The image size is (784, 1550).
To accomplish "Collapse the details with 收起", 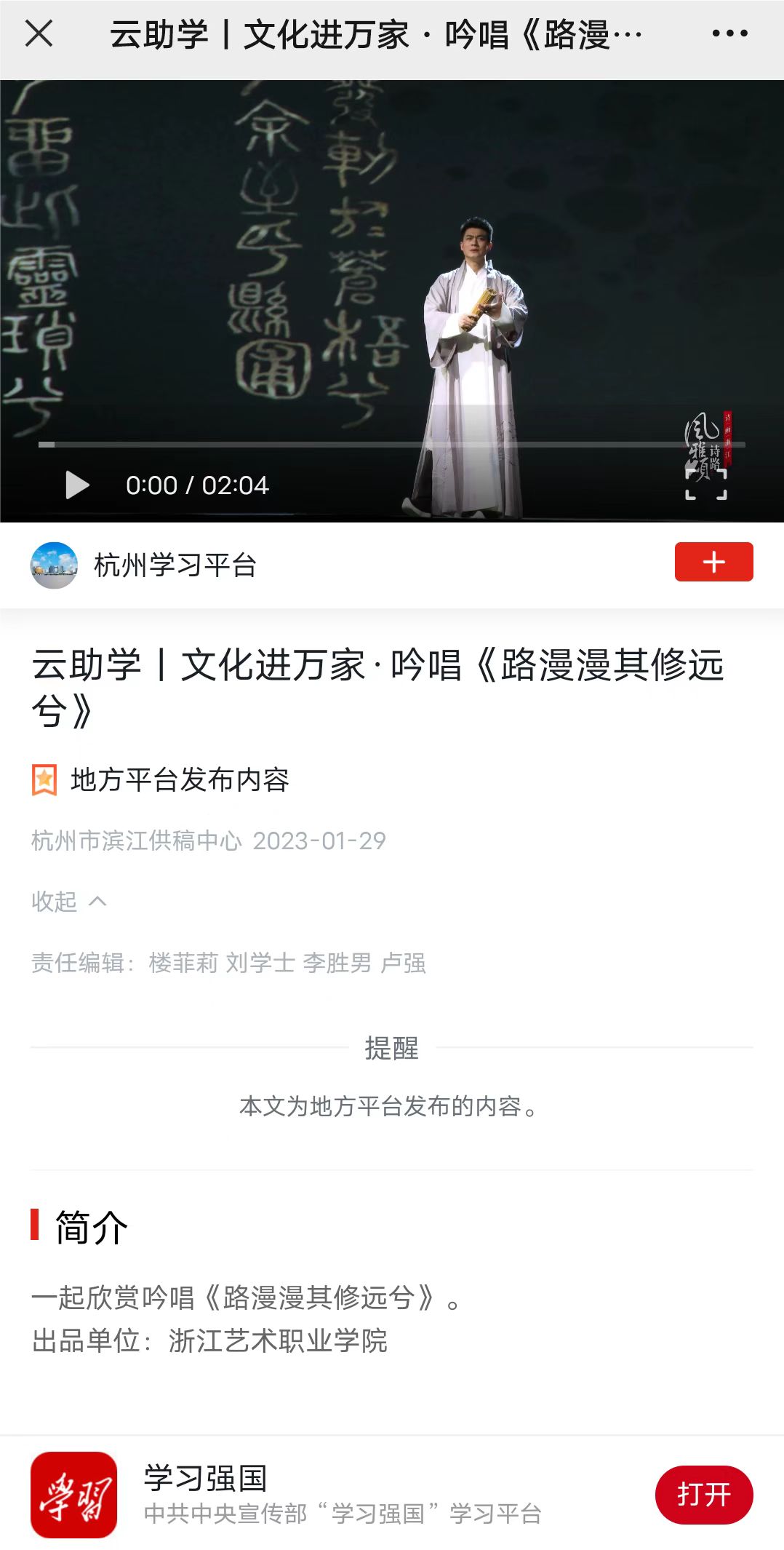I will pos(68,902).
